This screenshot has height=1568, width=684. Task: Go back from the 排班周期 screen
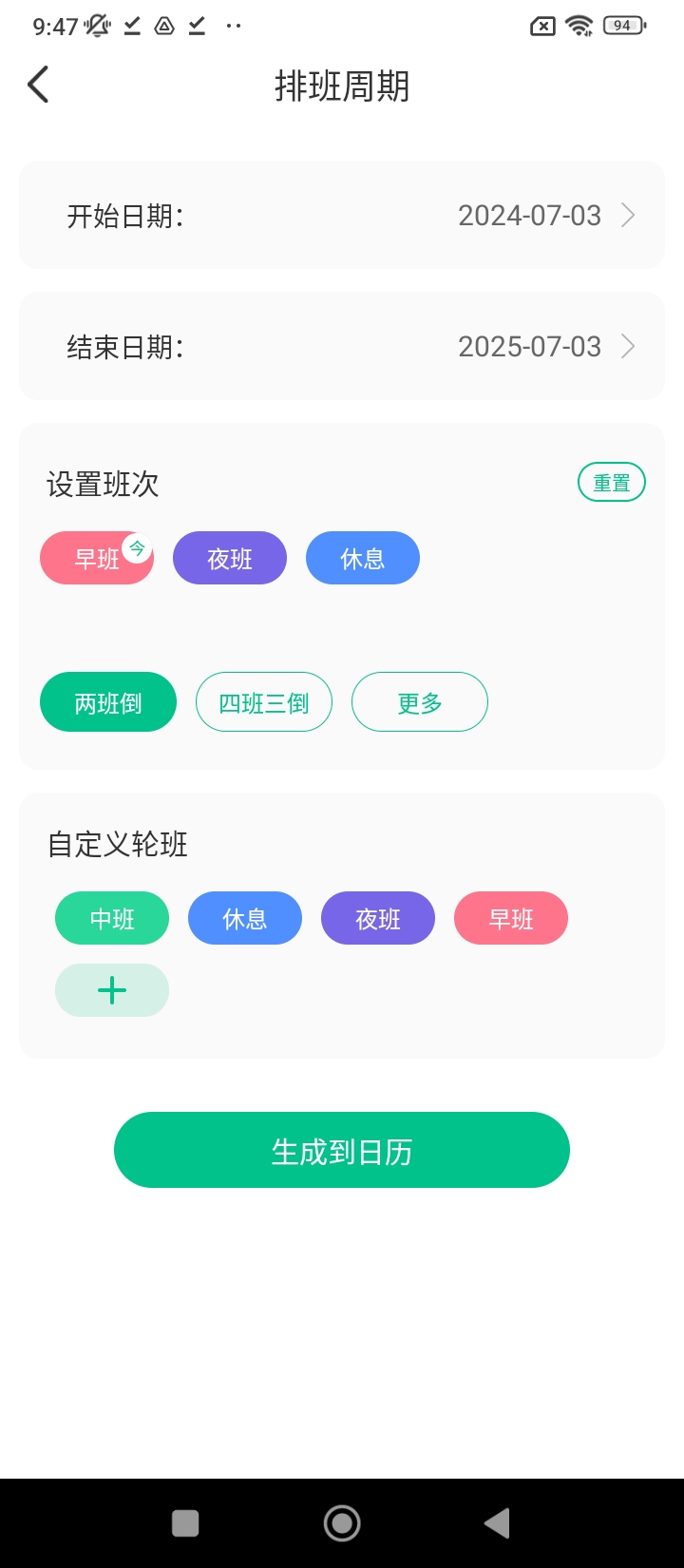tap(39, 86)
